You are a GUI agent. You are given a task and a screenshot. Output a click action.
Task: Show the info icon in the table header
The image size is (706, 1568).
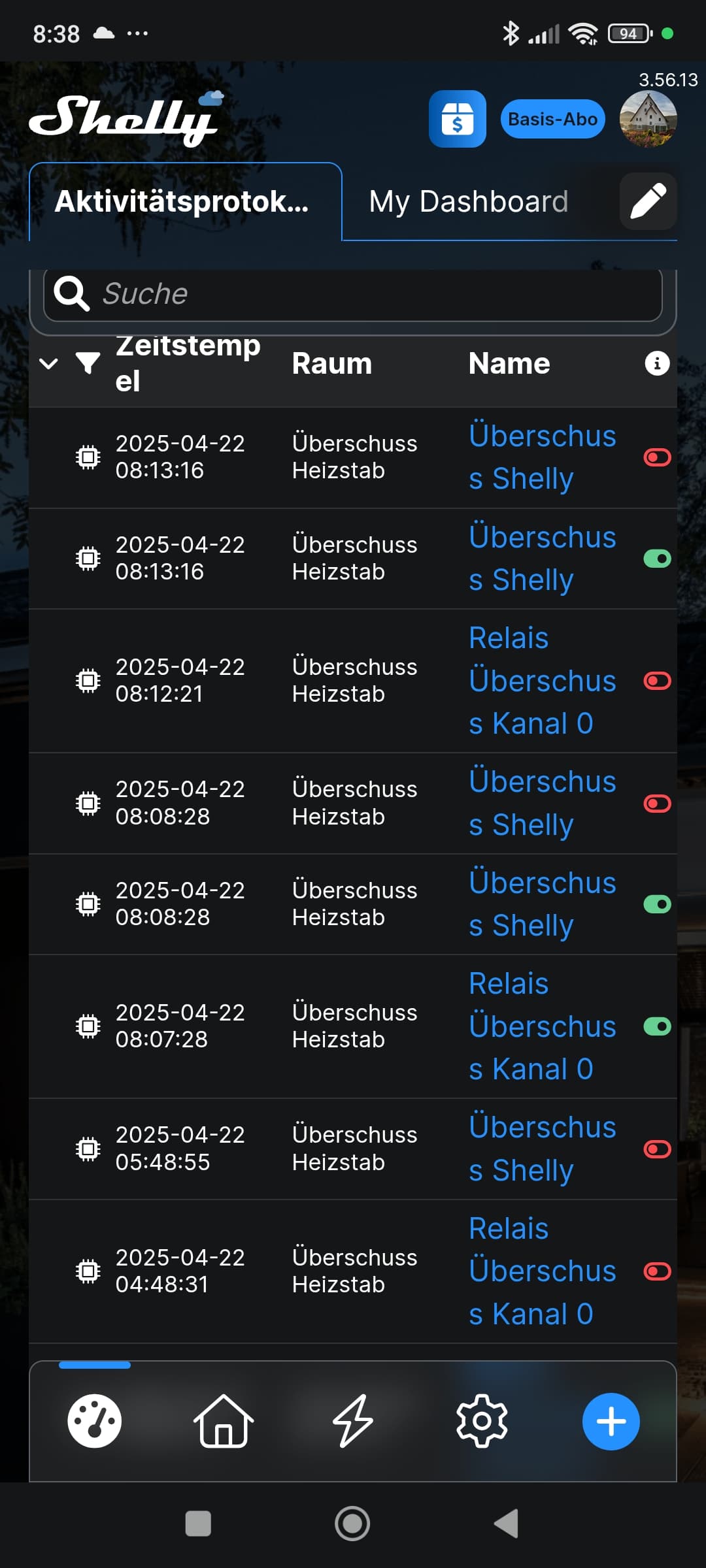[x=657, y=363]
